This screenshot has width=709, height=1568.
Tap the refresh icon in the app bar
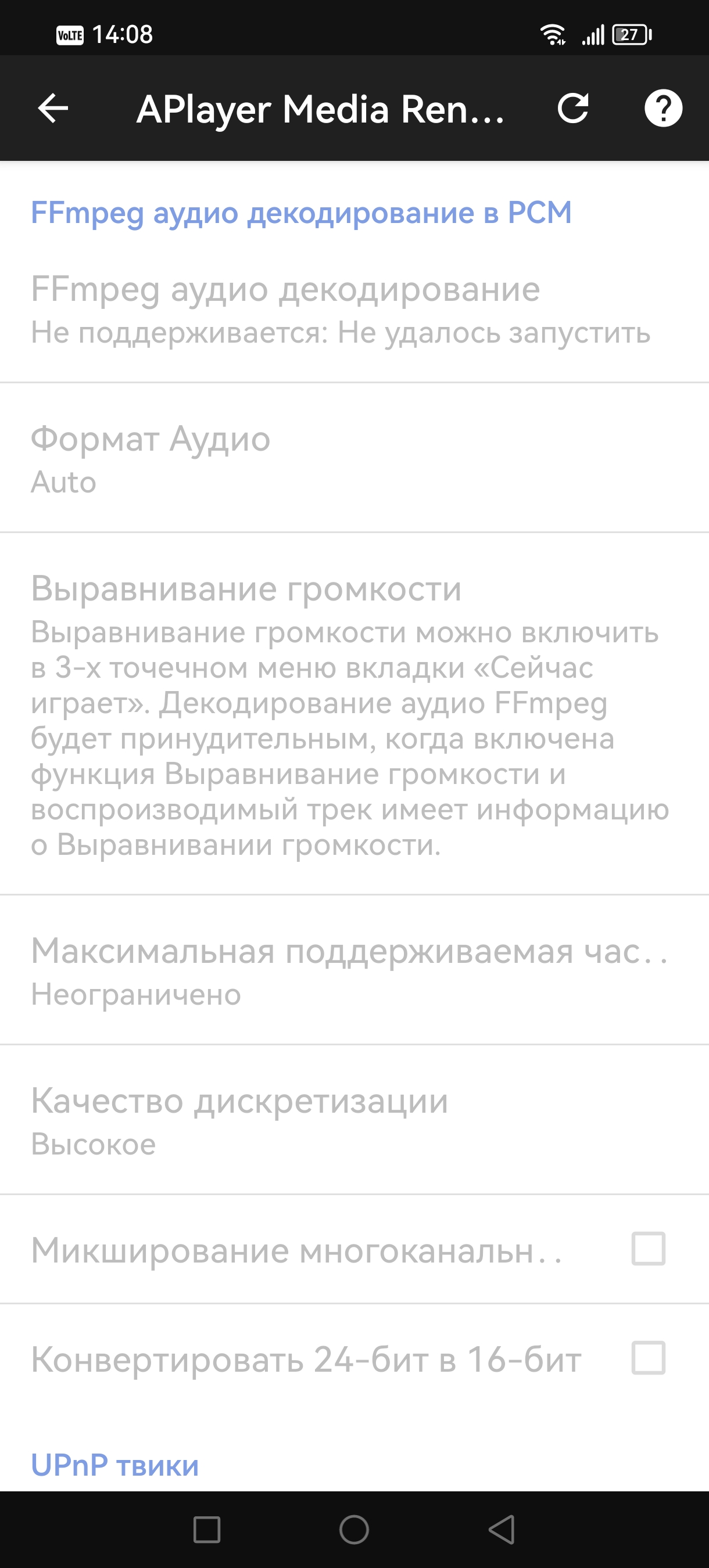tap(572, 109)
